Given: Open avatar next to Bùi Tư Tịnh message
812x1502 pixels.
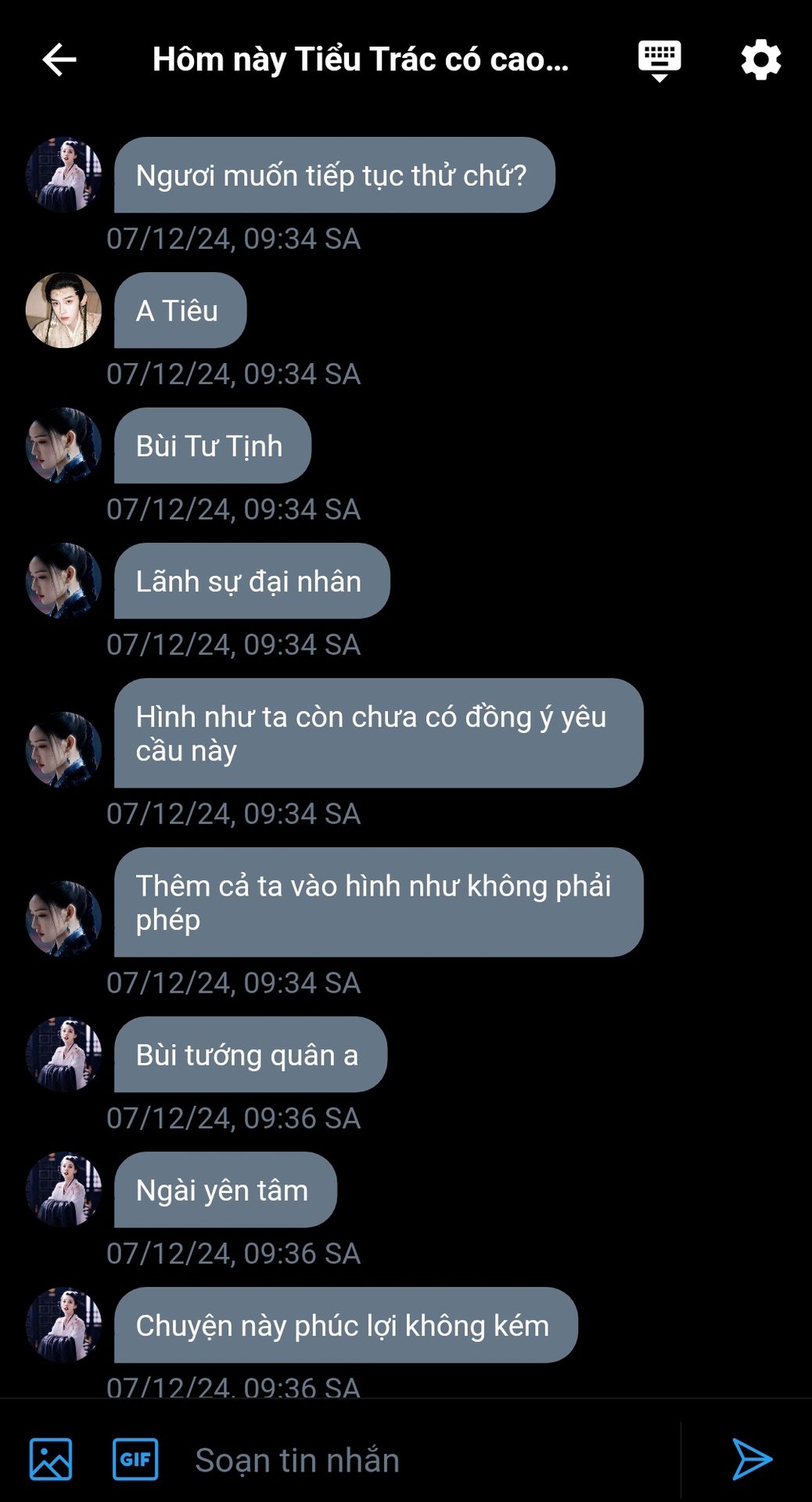Looking at the screenshot, I should click(64, 446).
